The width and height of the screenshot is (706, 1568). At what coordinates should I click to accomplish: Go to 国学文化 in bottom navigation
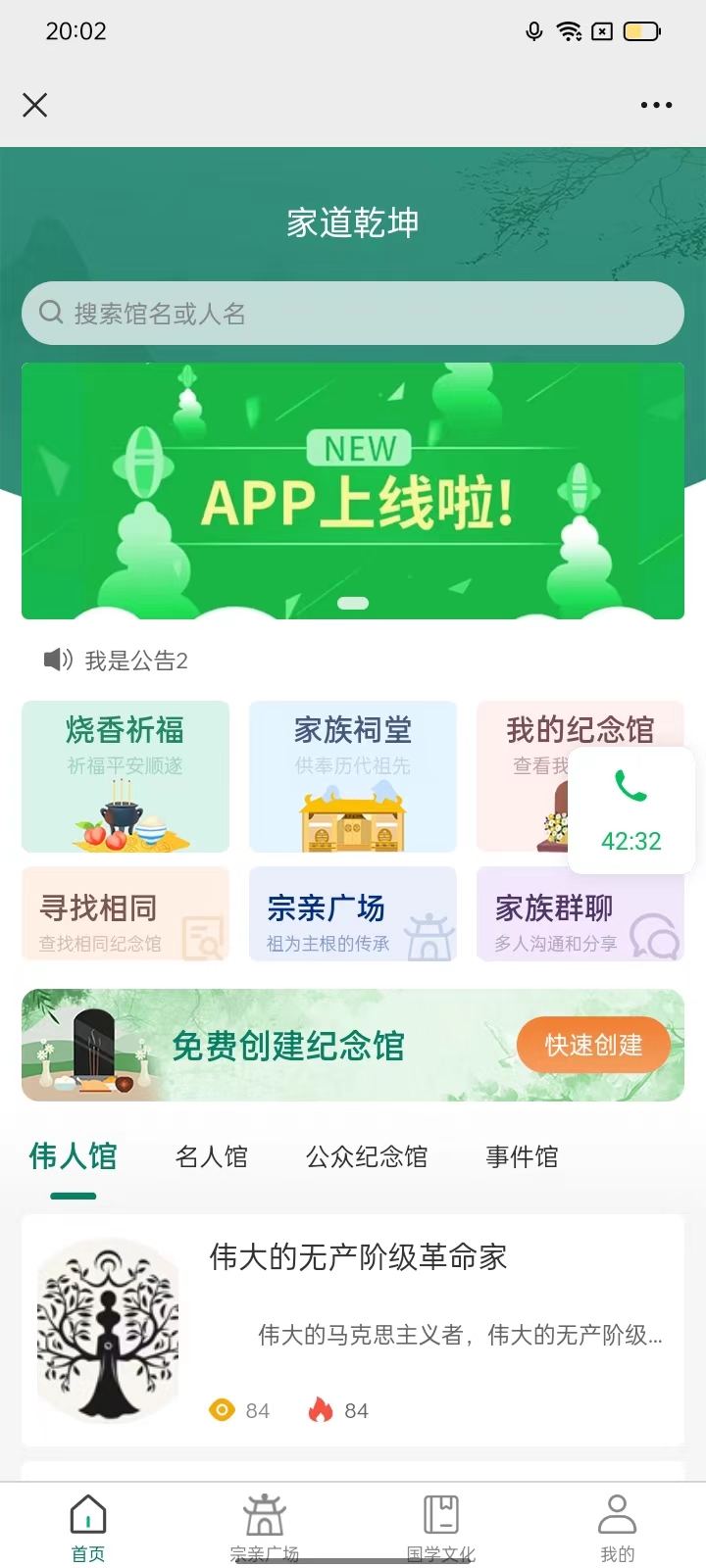(441, 1527)
